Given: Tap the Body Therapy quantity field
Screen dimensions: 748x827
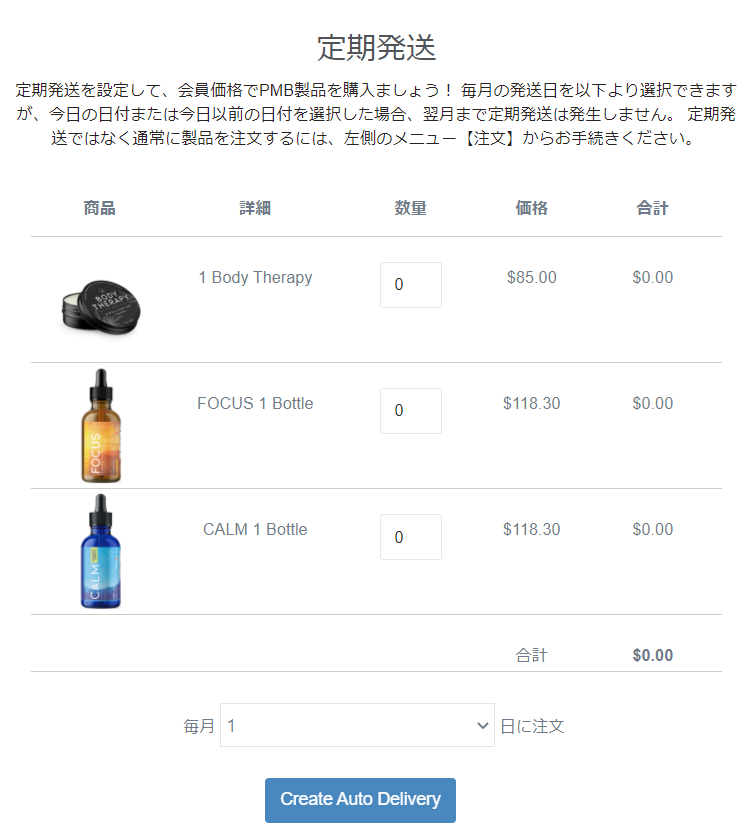Looking at the screenshot, I should pyautogui.click(x=410, y=285).
